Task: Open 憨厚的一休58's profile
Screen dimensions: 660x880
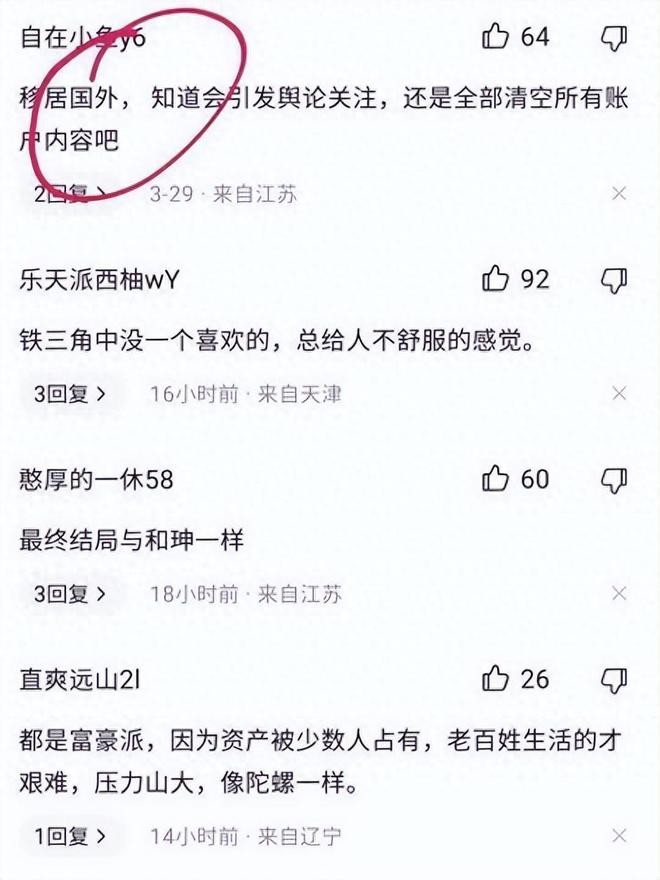Action: 96,480
